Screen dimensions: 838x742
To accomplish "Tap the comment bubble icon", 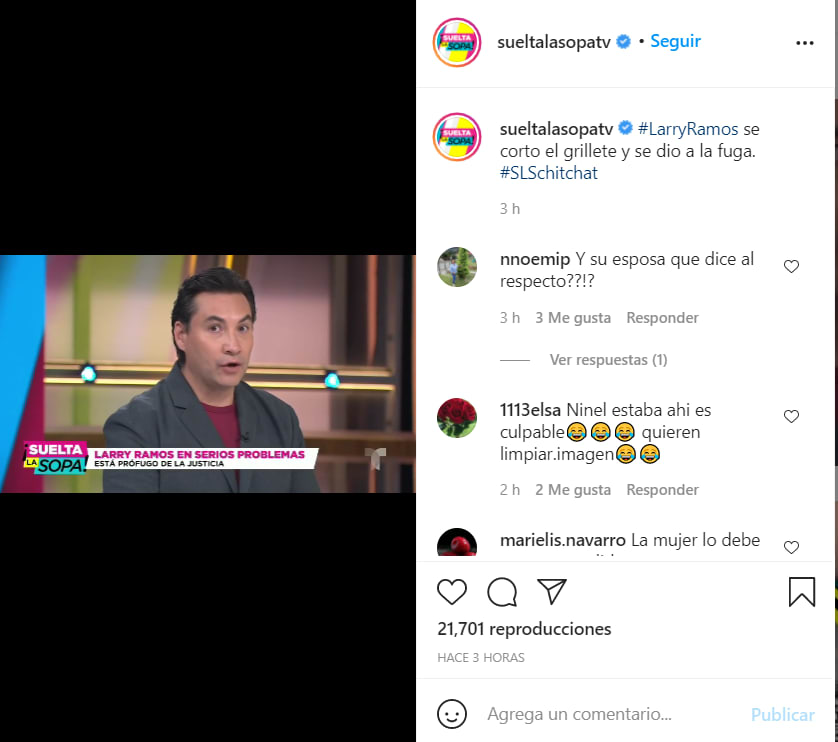I will click(x=502, y=592).
